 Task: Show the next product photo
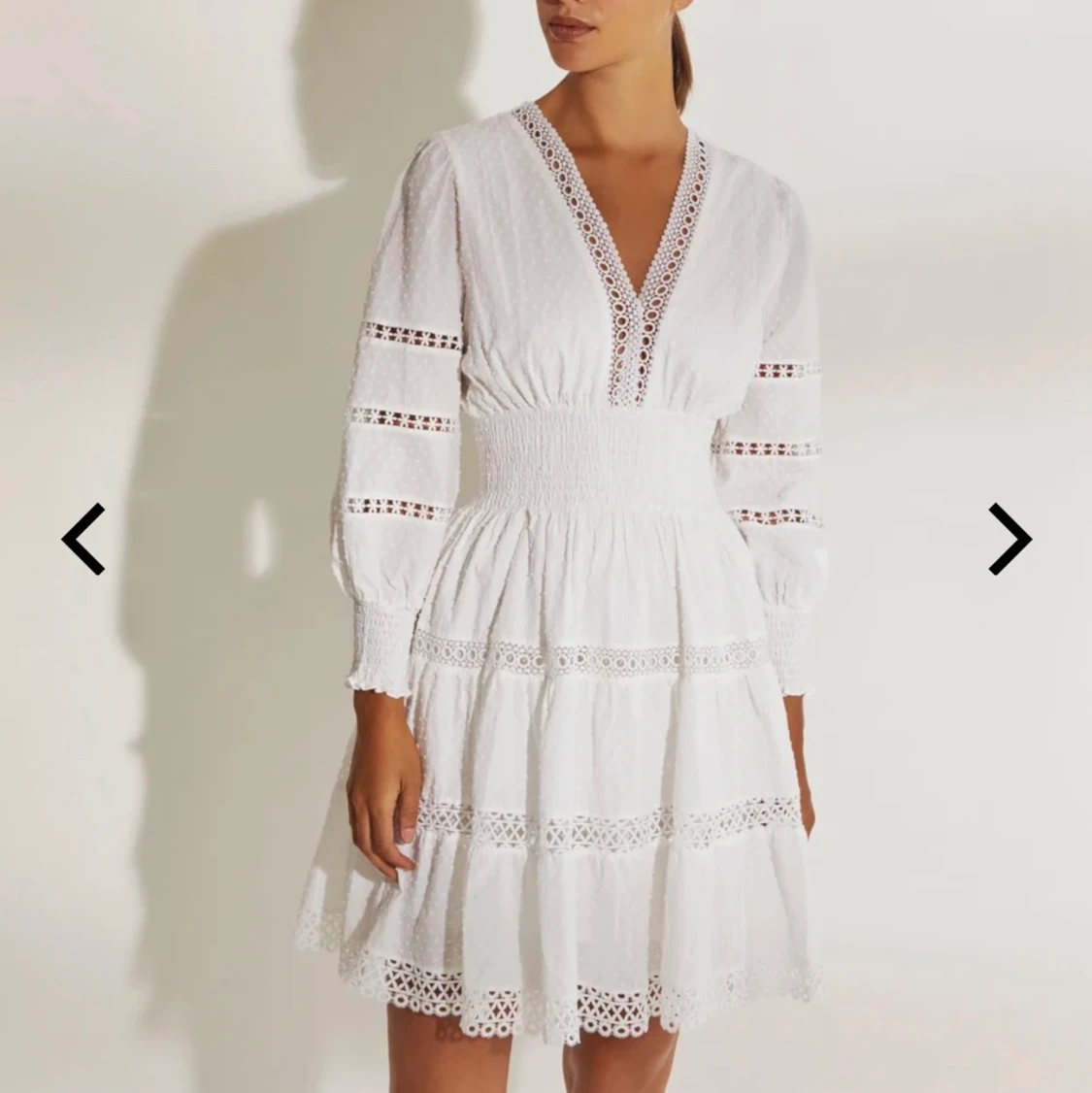1009,539
